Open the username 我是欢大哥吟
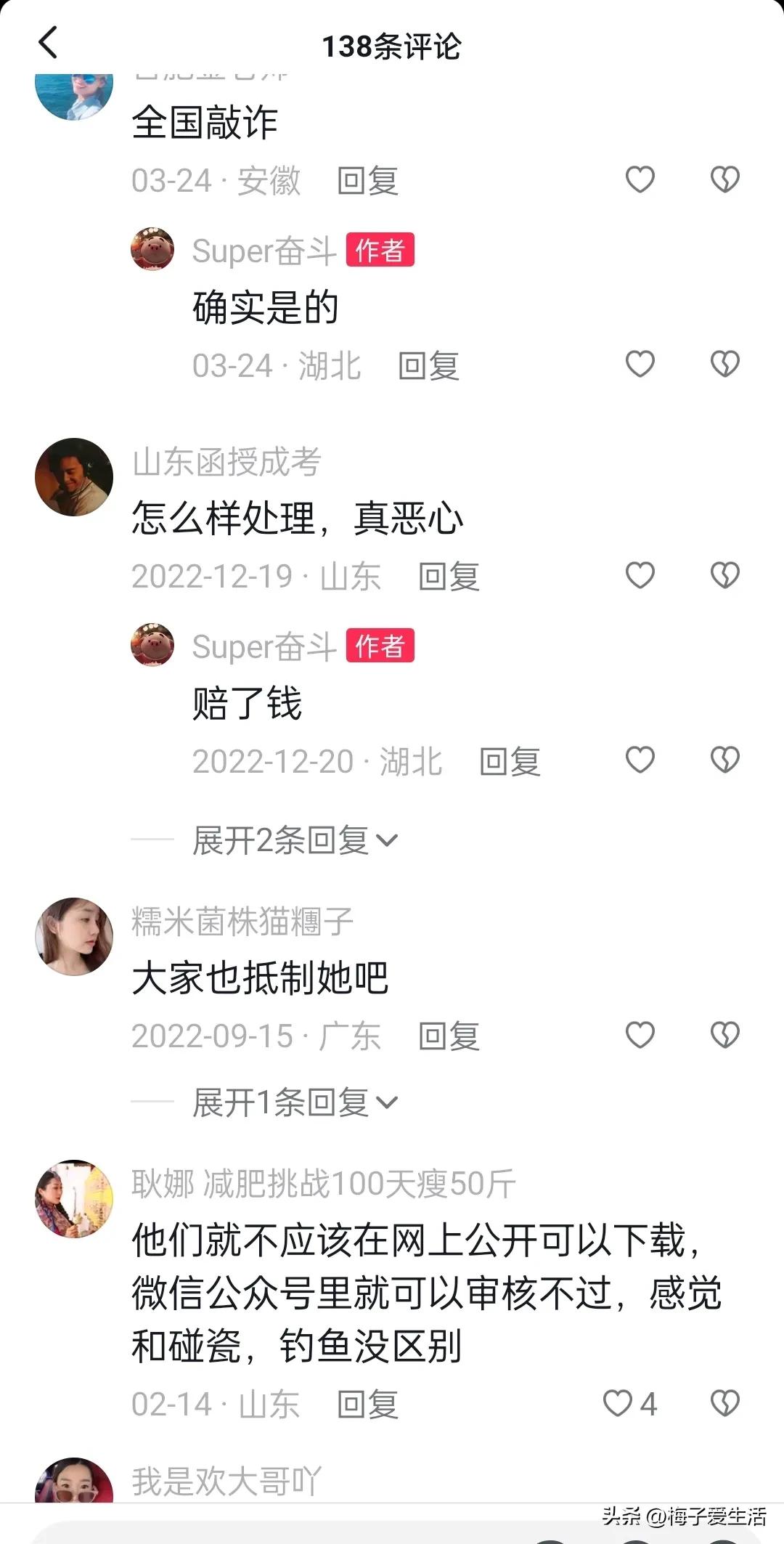This screenshot has width=784, height=1544. tap(225, 1481)
